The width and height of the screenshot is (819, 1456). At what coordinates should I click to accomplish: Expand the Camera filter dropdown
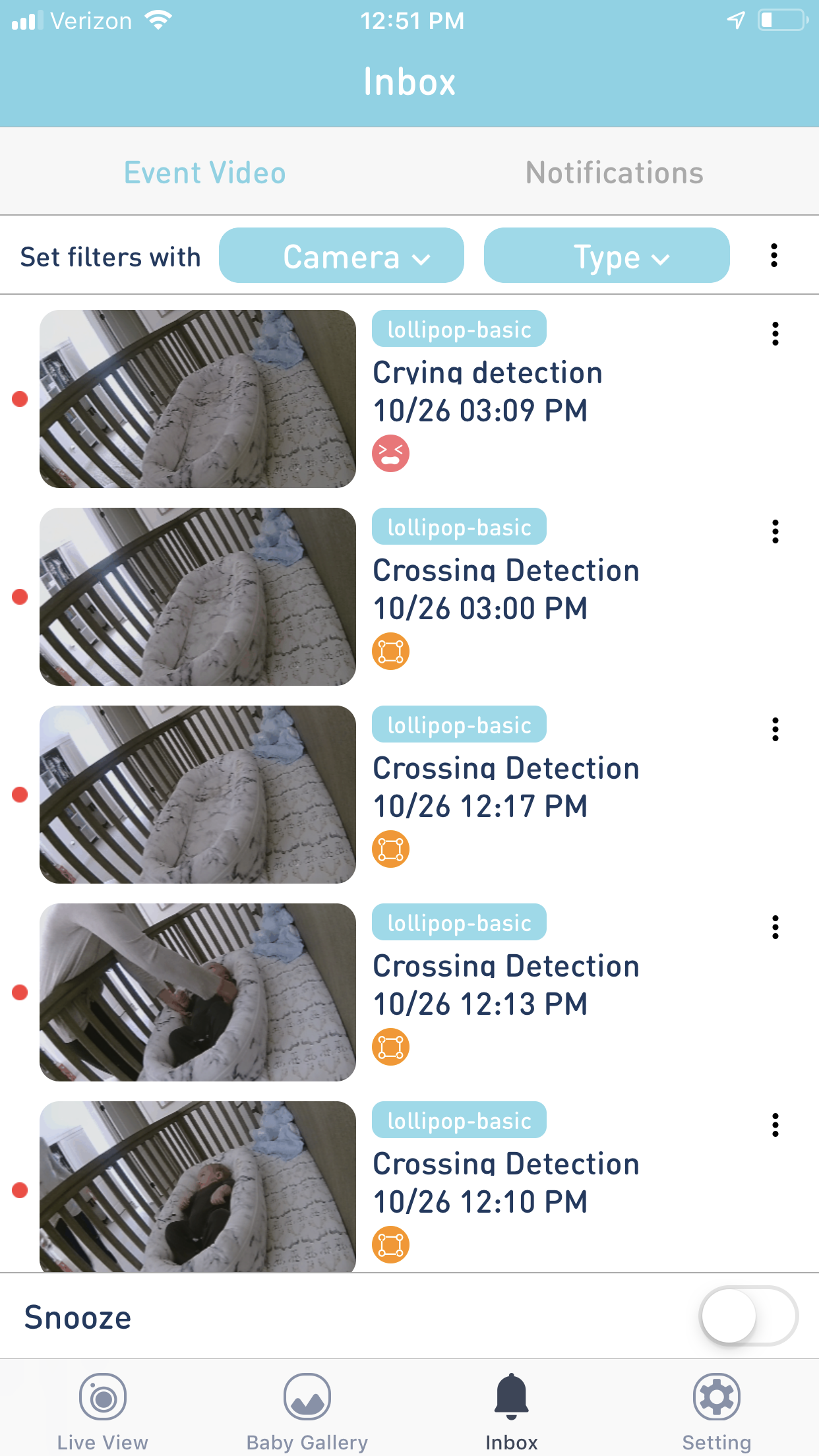342,256
